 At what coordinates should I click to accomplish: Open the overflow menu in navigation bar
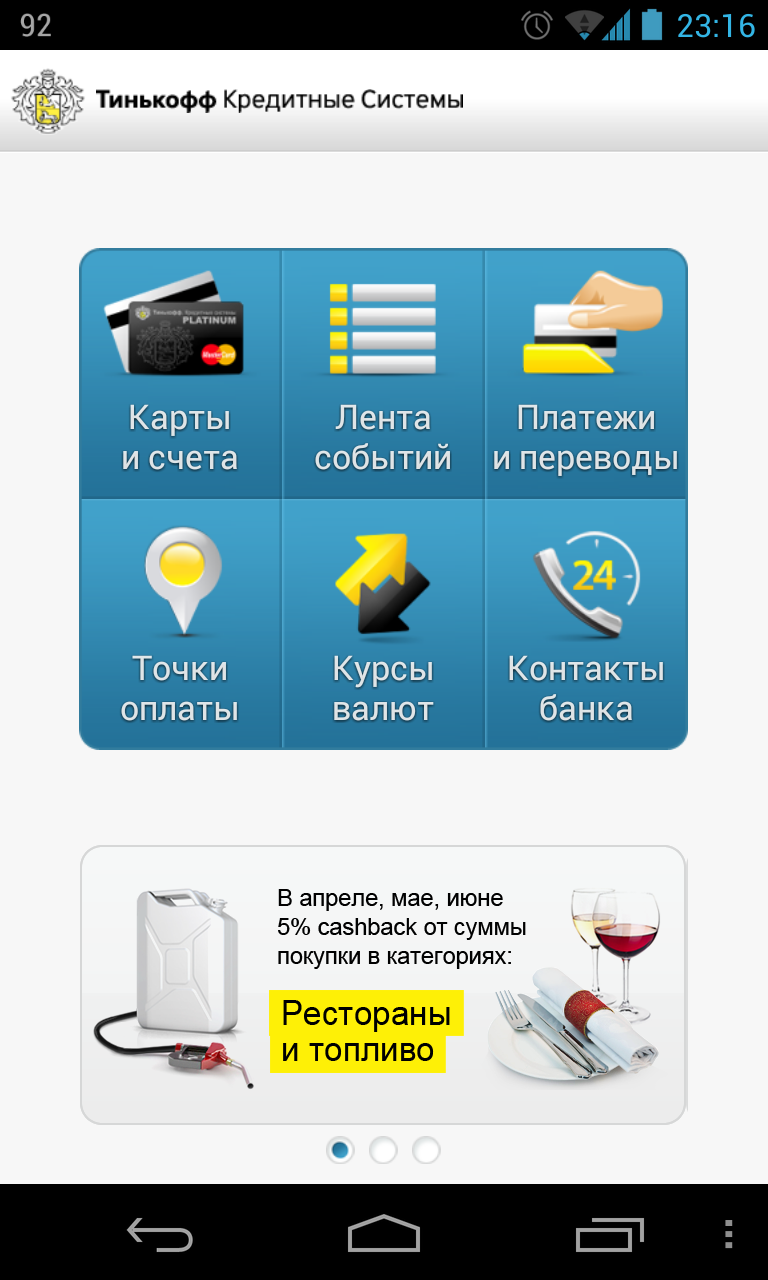pos(728,1235)
